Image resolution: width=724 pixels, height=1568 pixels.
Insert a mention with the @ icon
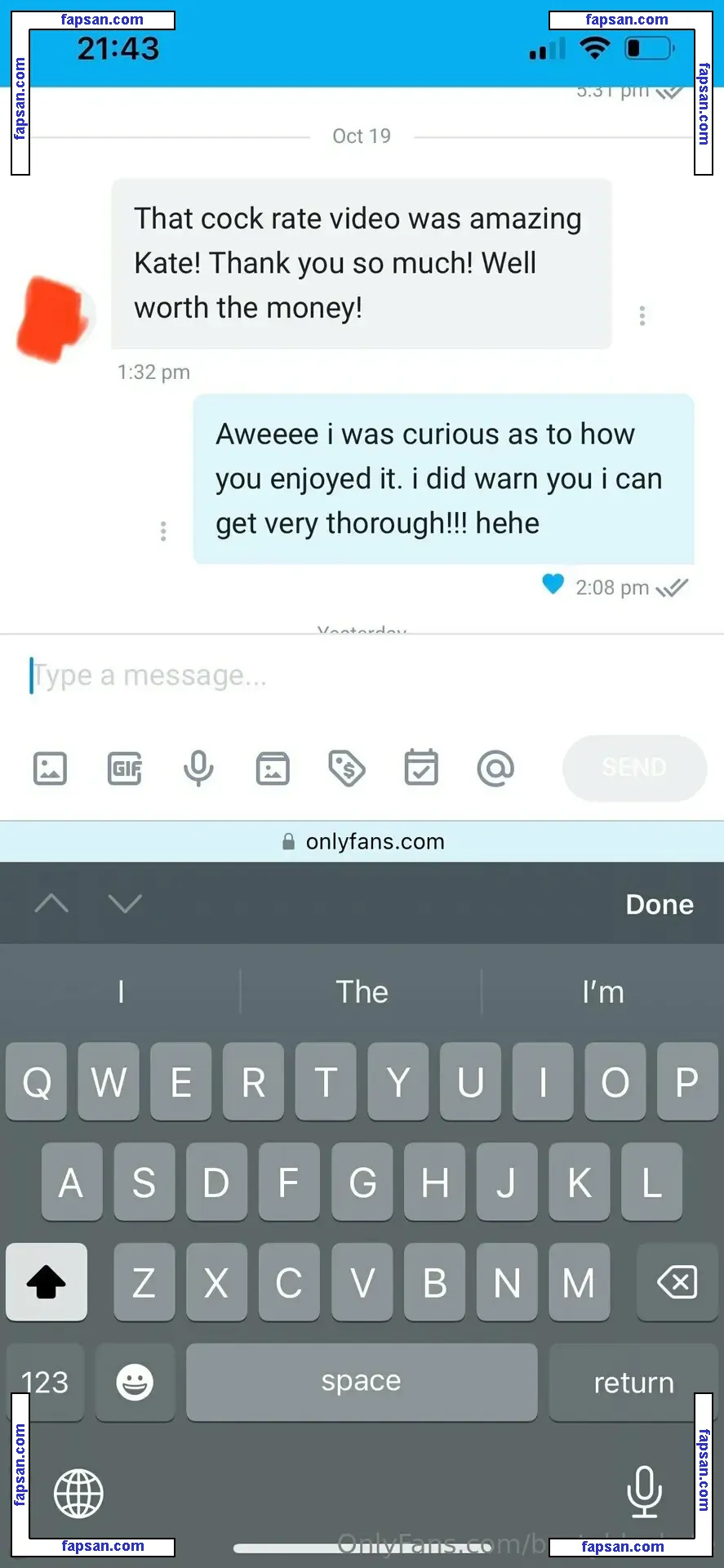[x=495, y=768]
